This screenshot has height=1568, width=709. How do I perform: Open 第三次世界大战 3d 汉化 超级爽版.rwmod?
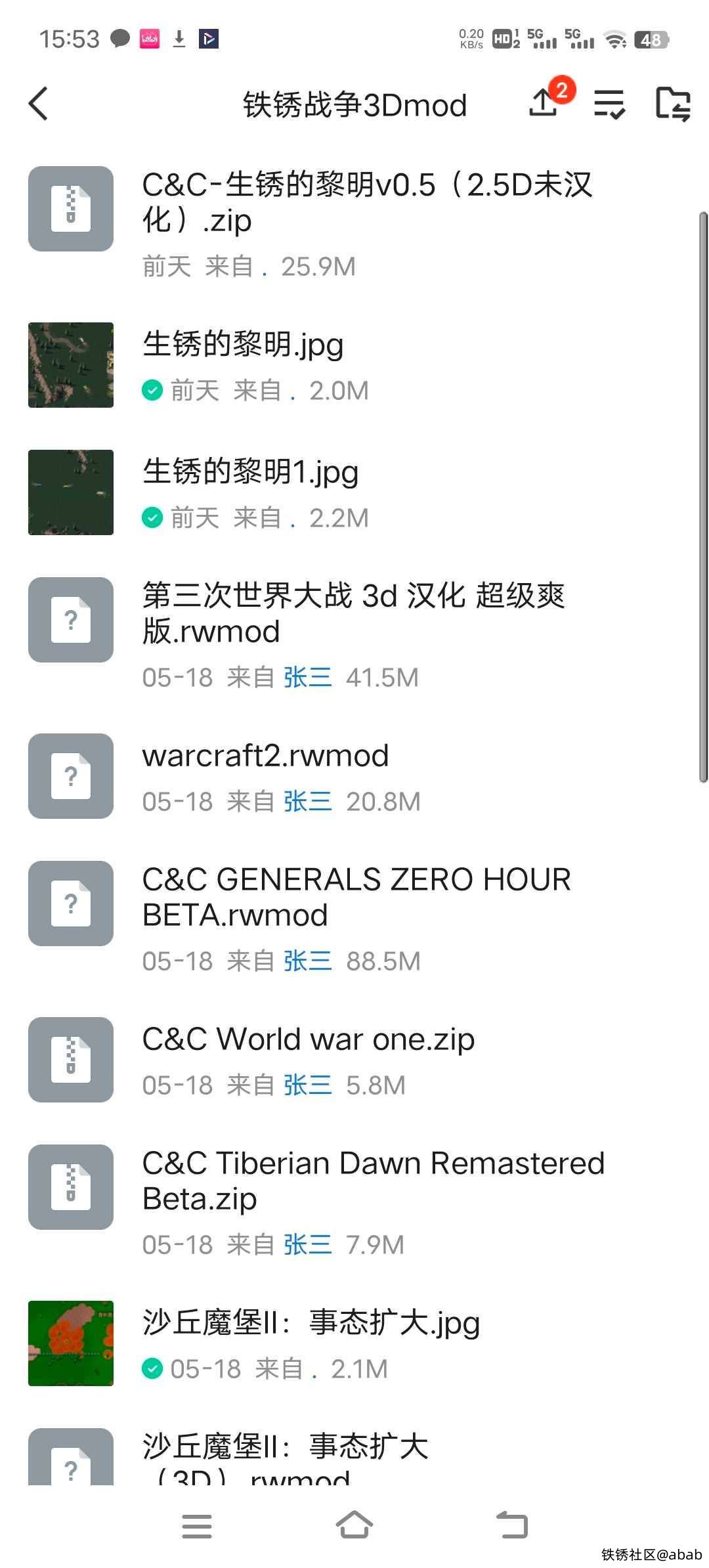coord(354,614)
